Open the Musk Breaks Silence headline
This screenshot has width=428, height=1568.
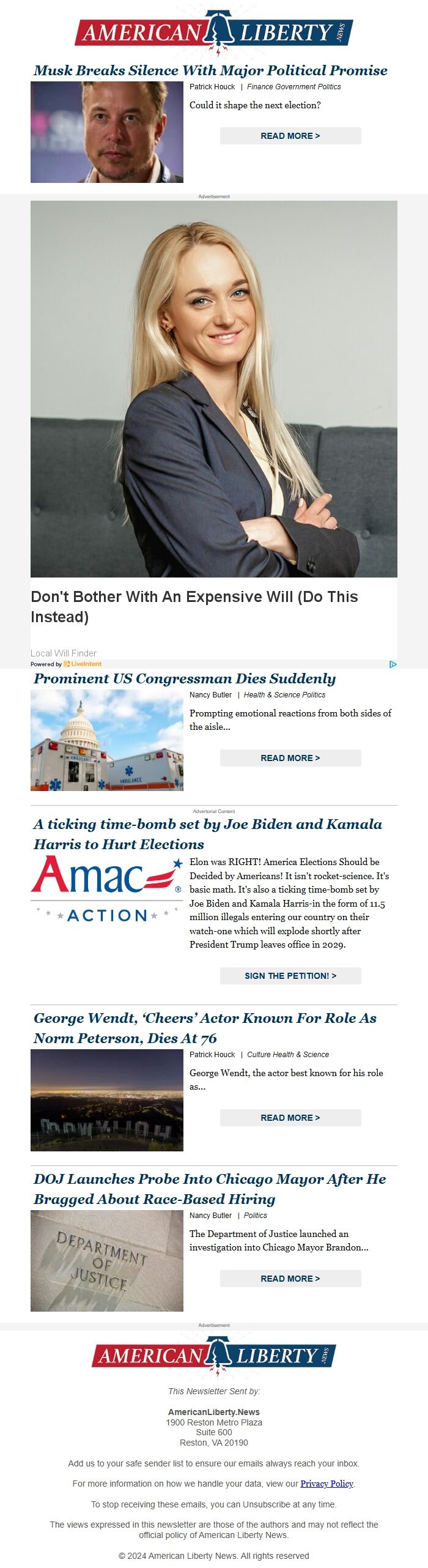[210, 70]
